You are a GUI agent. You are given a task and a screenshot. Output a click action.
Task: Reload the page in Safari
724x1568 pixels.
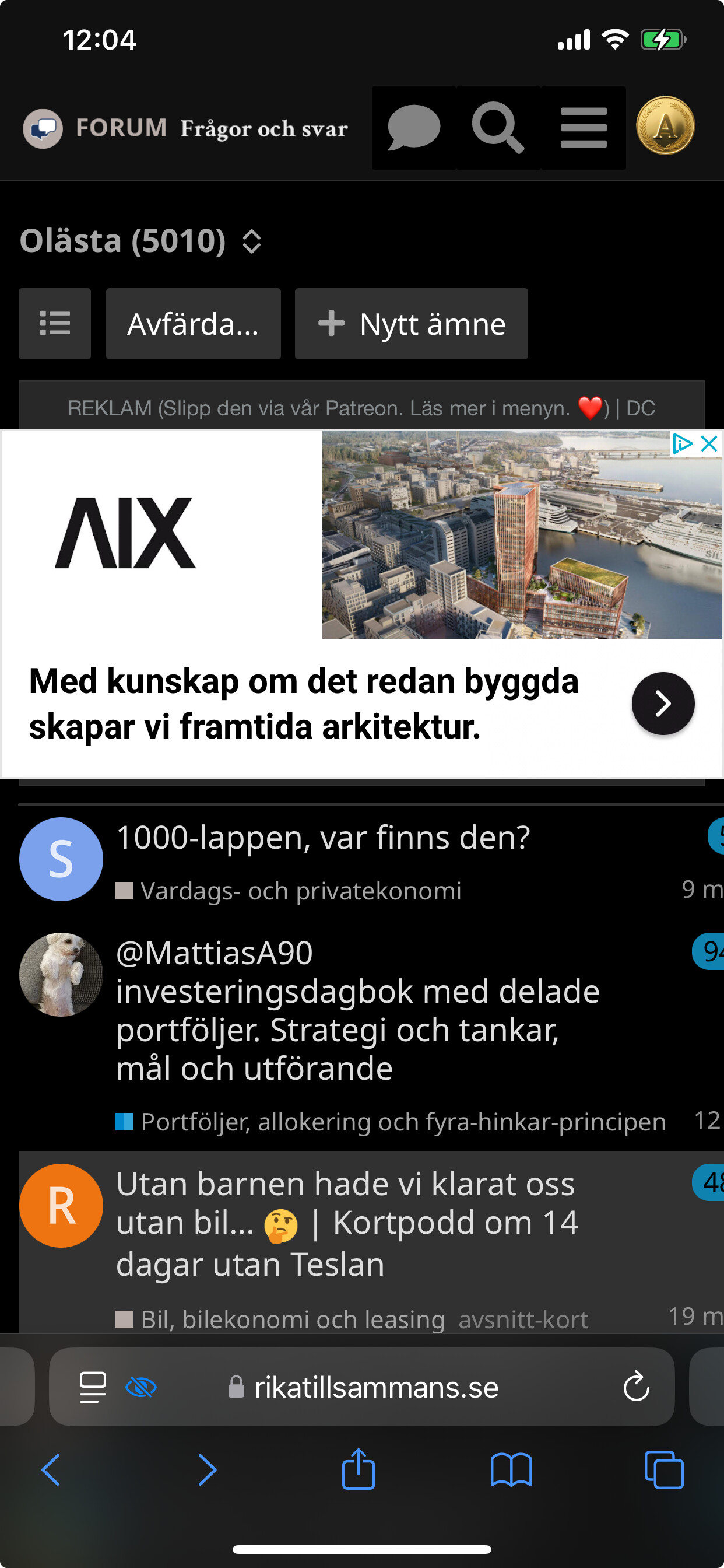(x=636, y=1387)
